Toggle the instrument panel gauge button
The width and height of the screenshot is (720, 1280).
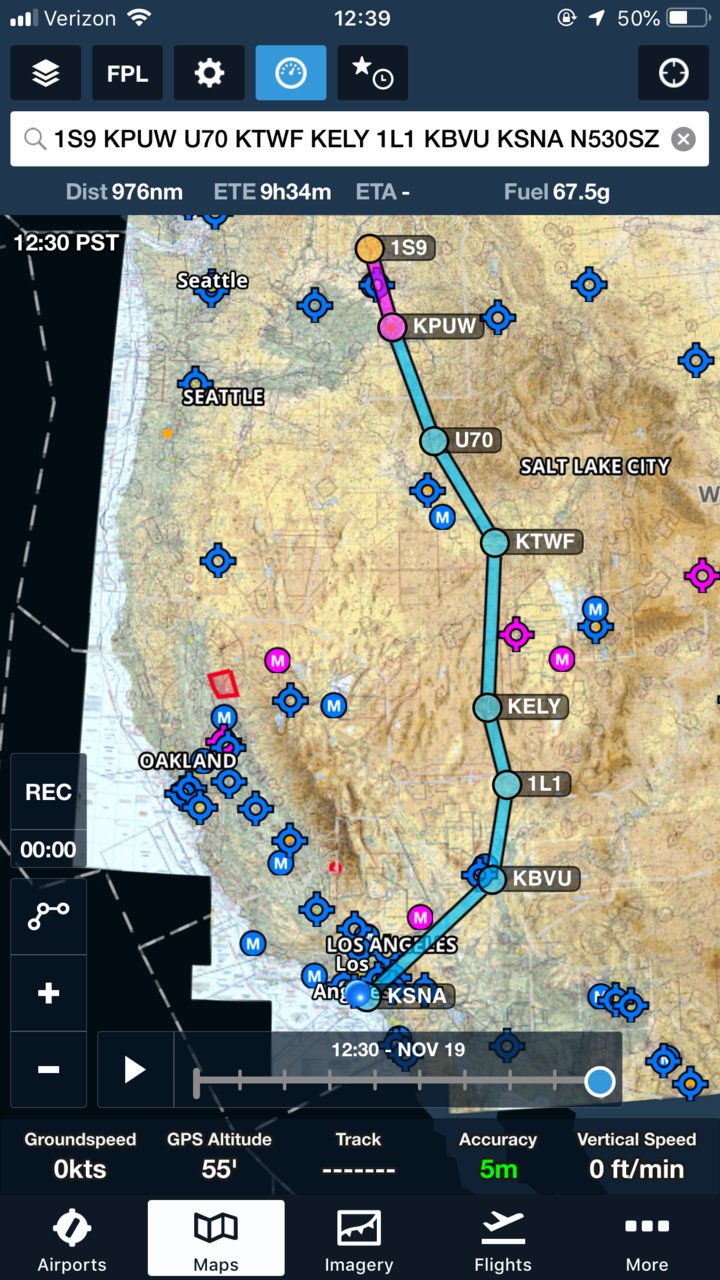click(x=290, y=73)
